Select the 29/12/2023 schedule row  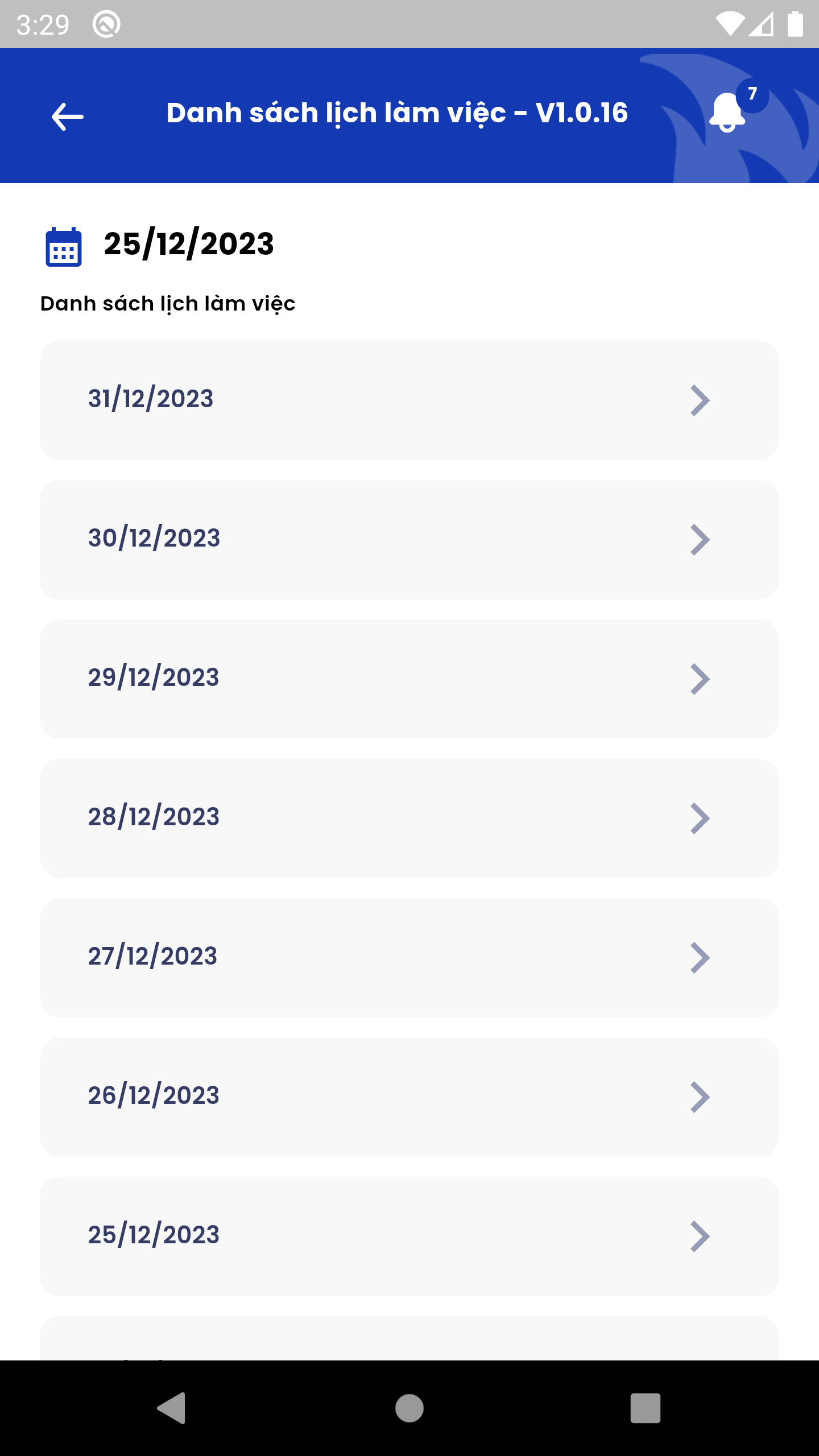point(409,679)
